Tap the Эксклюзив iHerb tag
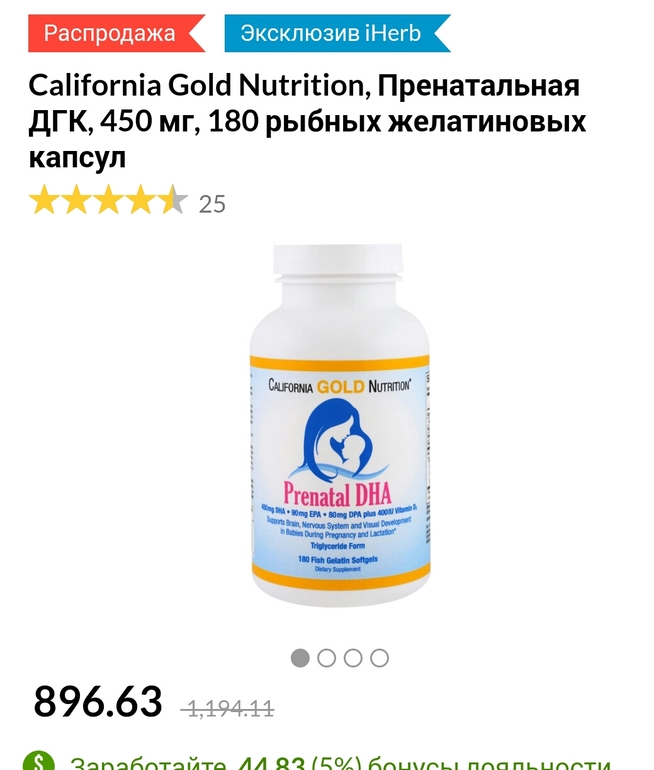Viewport: 654px width, 770px height. 330,33
